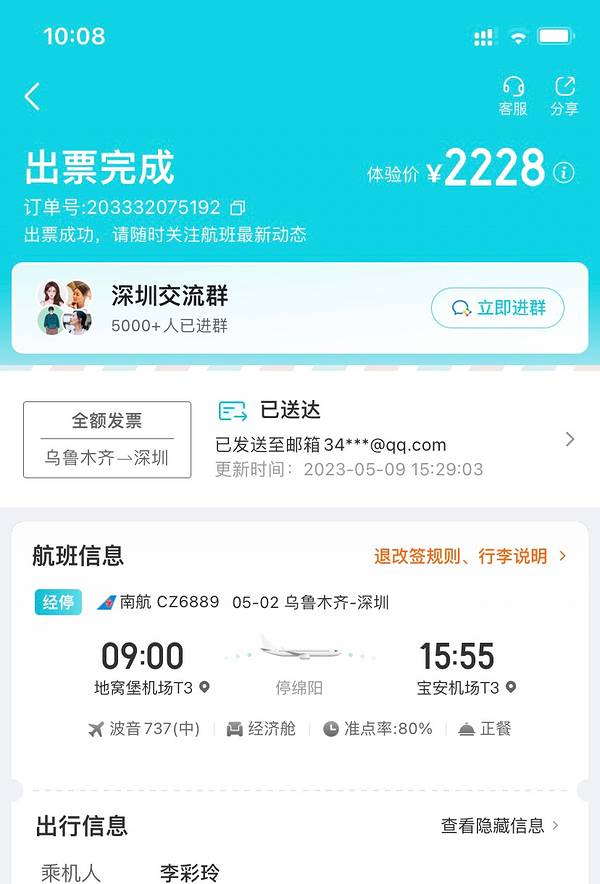Share this flight order via 分享
The height and width of the screenshot is (884, 600).
tap(565, 96)
